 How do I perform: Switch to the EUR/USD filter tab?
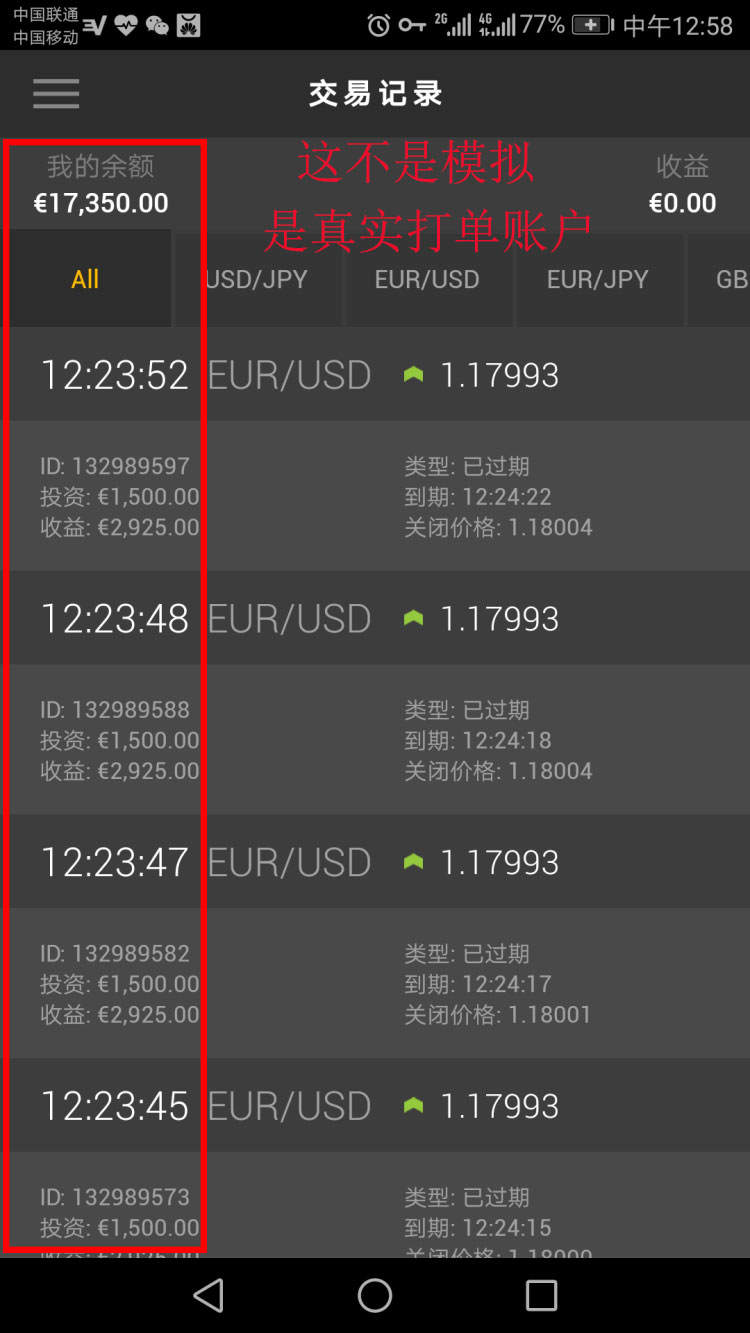[427, 279]
